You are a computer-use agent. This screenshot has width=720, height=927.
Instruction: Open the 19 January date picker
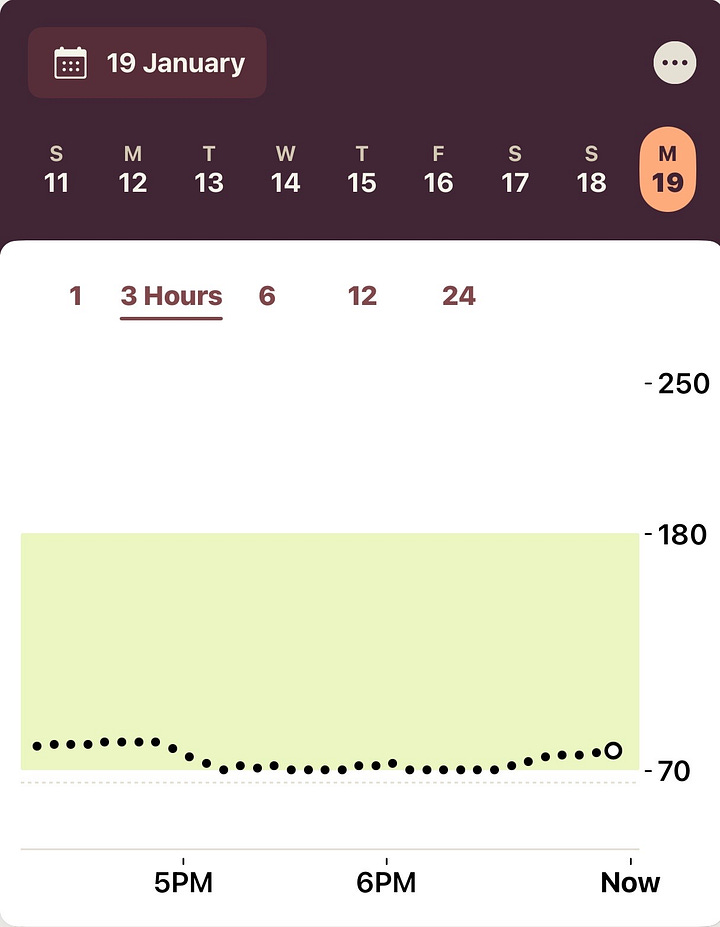point(147,63)
